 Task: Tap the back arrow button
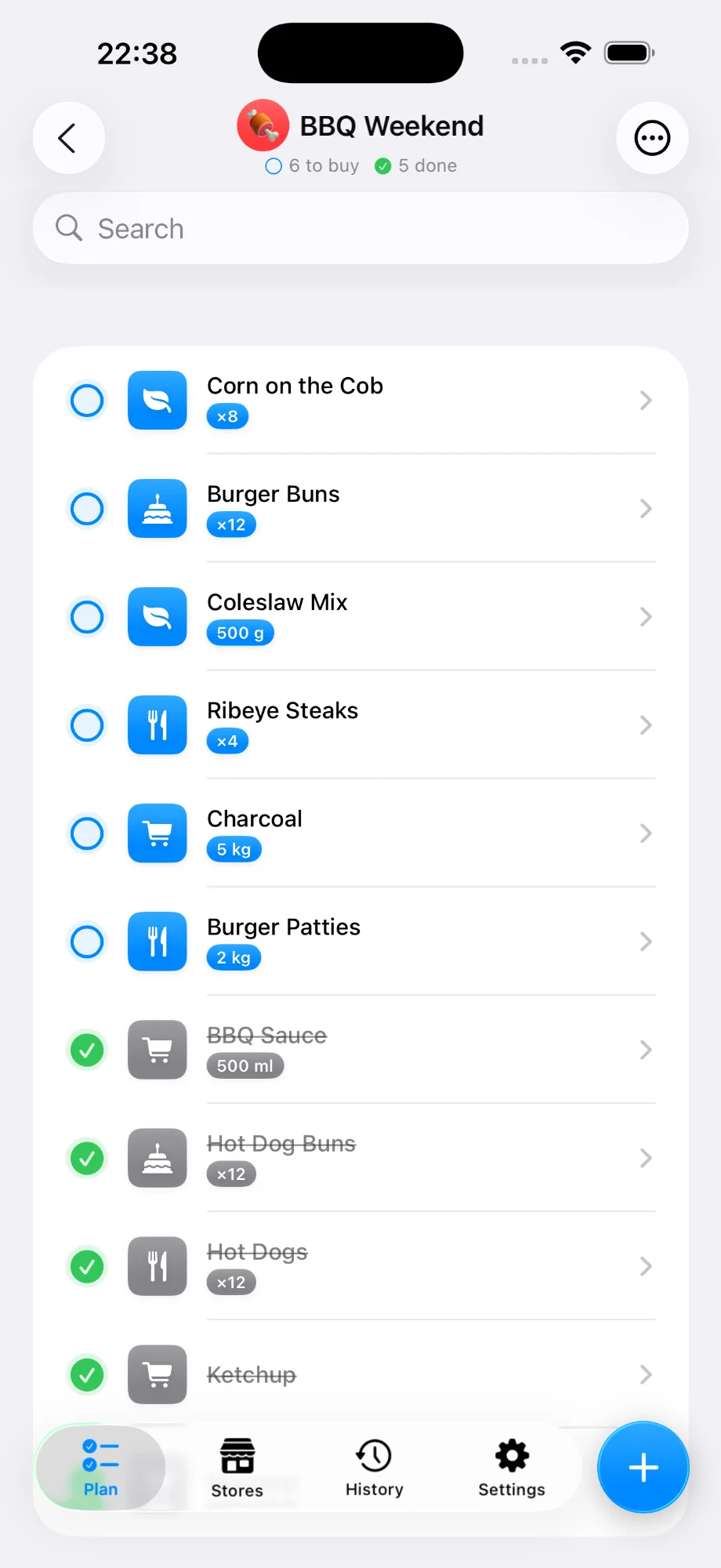point(68,138)
